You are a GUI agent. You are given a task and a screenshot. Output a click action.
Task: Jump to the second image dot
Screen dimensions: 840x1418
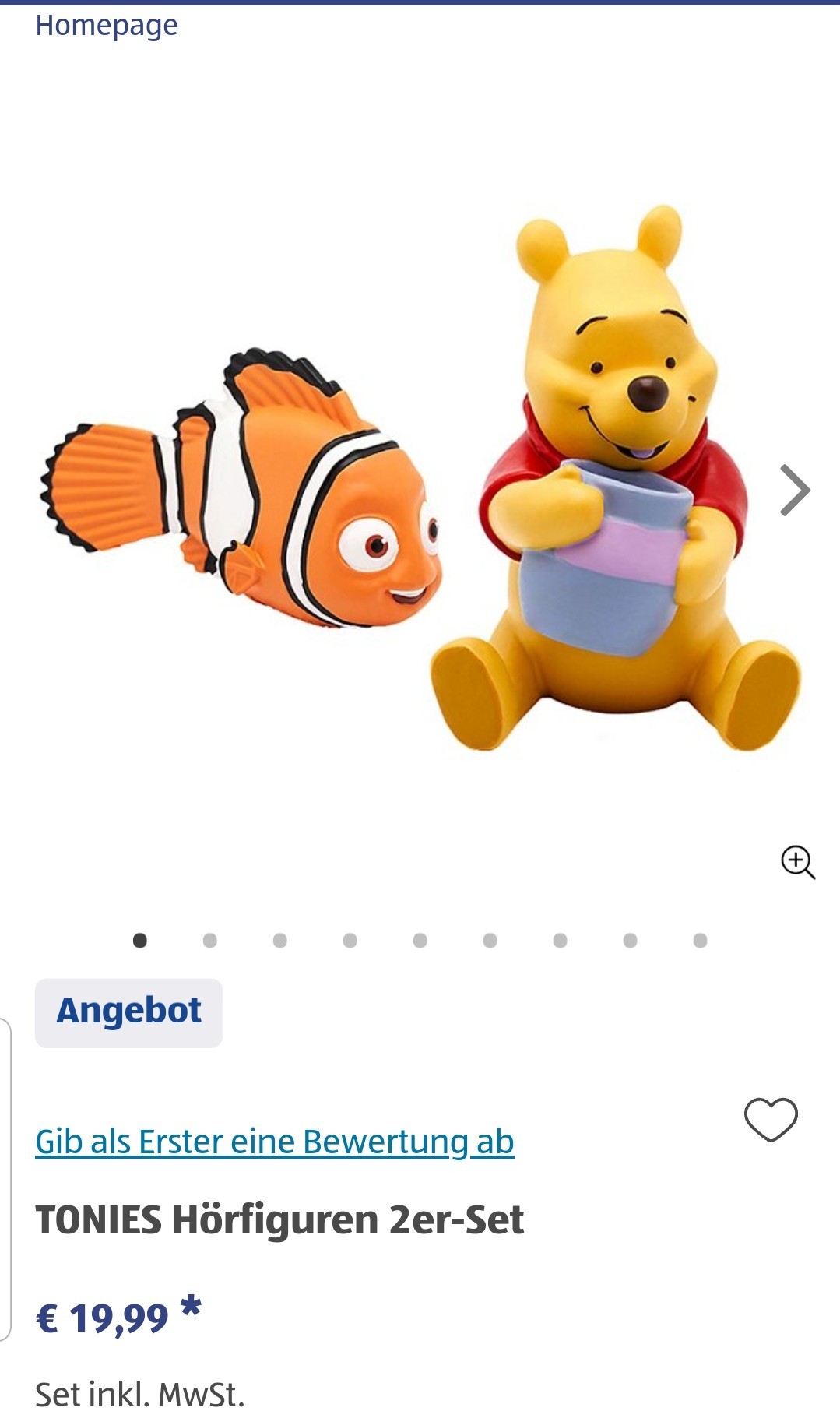(x=210, y=941)
